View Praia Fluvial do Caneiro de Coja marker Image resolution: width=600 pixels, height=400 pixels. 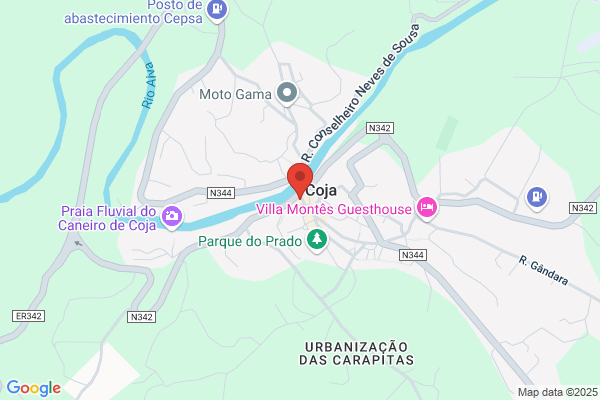pos(172,217)
